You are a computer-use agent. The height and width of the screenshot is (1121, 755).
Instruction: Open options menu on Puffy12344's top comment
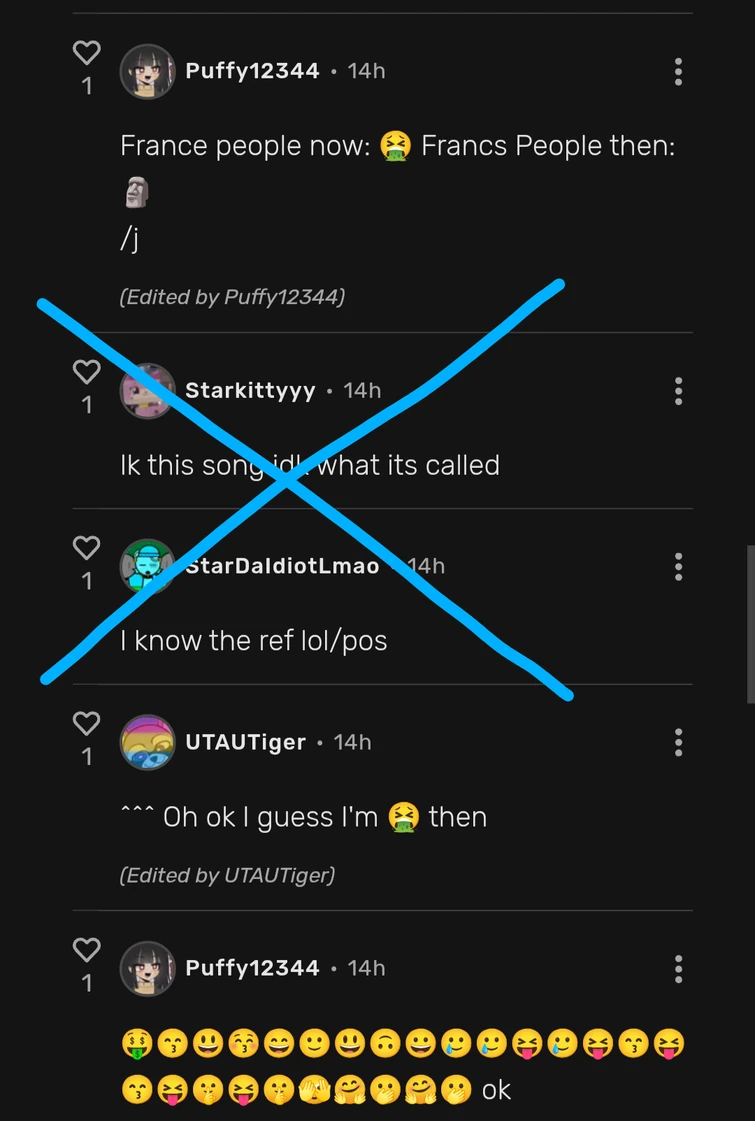click(678, 71)
